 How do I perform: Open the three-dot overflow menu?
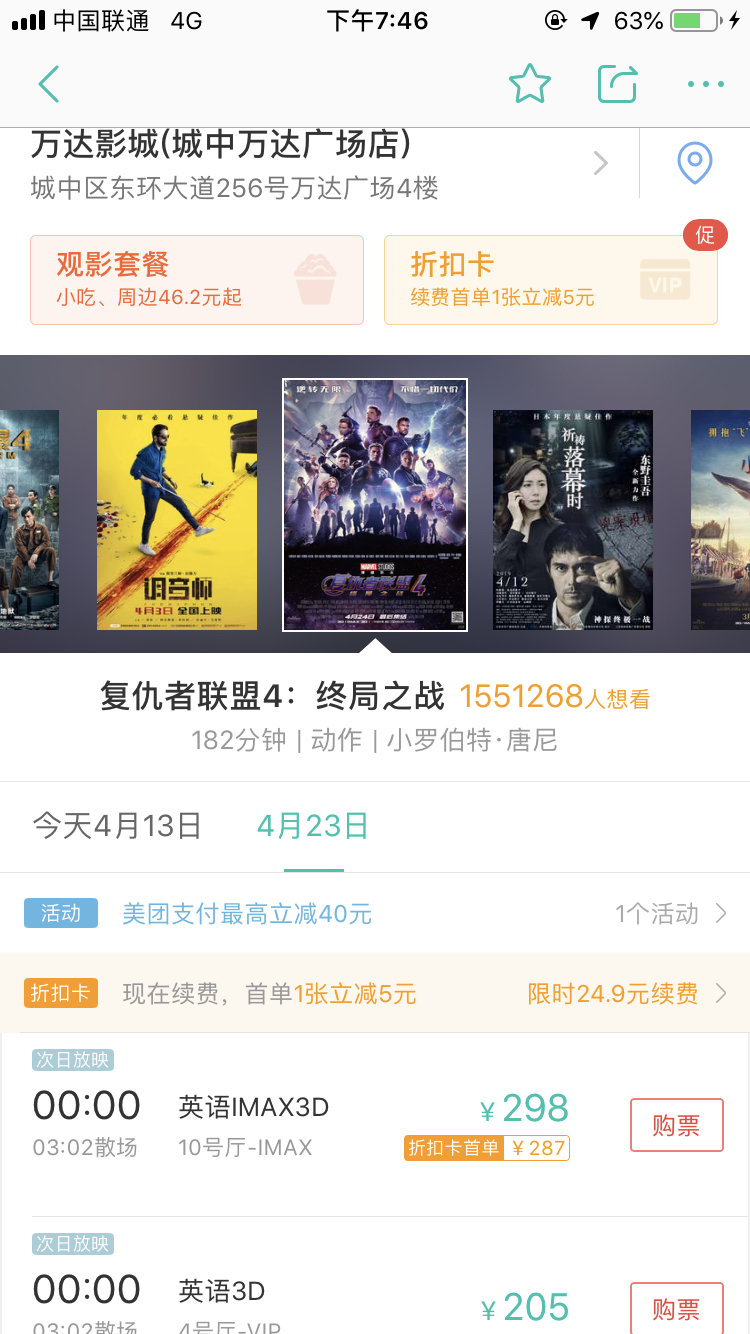[706, 85]
